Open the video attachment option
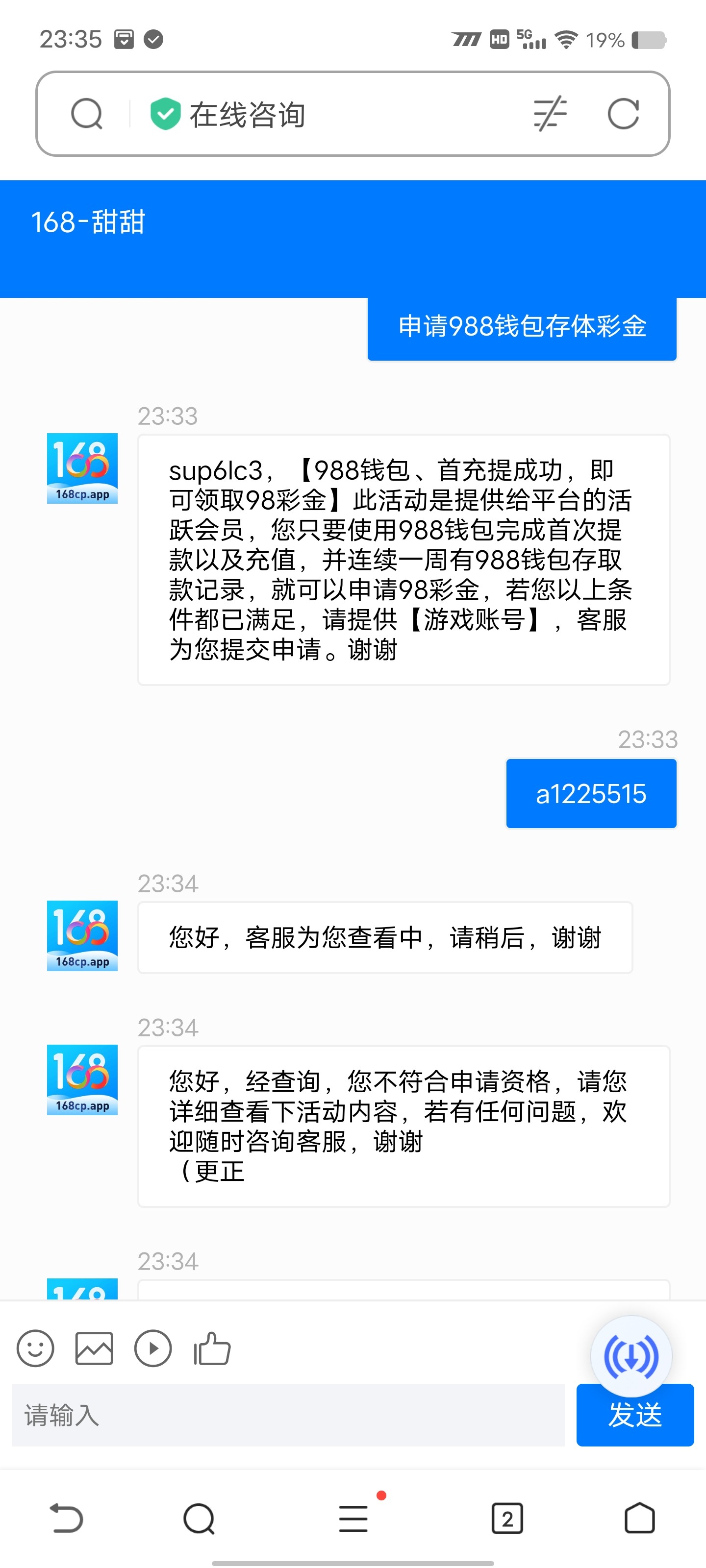 153,1348
